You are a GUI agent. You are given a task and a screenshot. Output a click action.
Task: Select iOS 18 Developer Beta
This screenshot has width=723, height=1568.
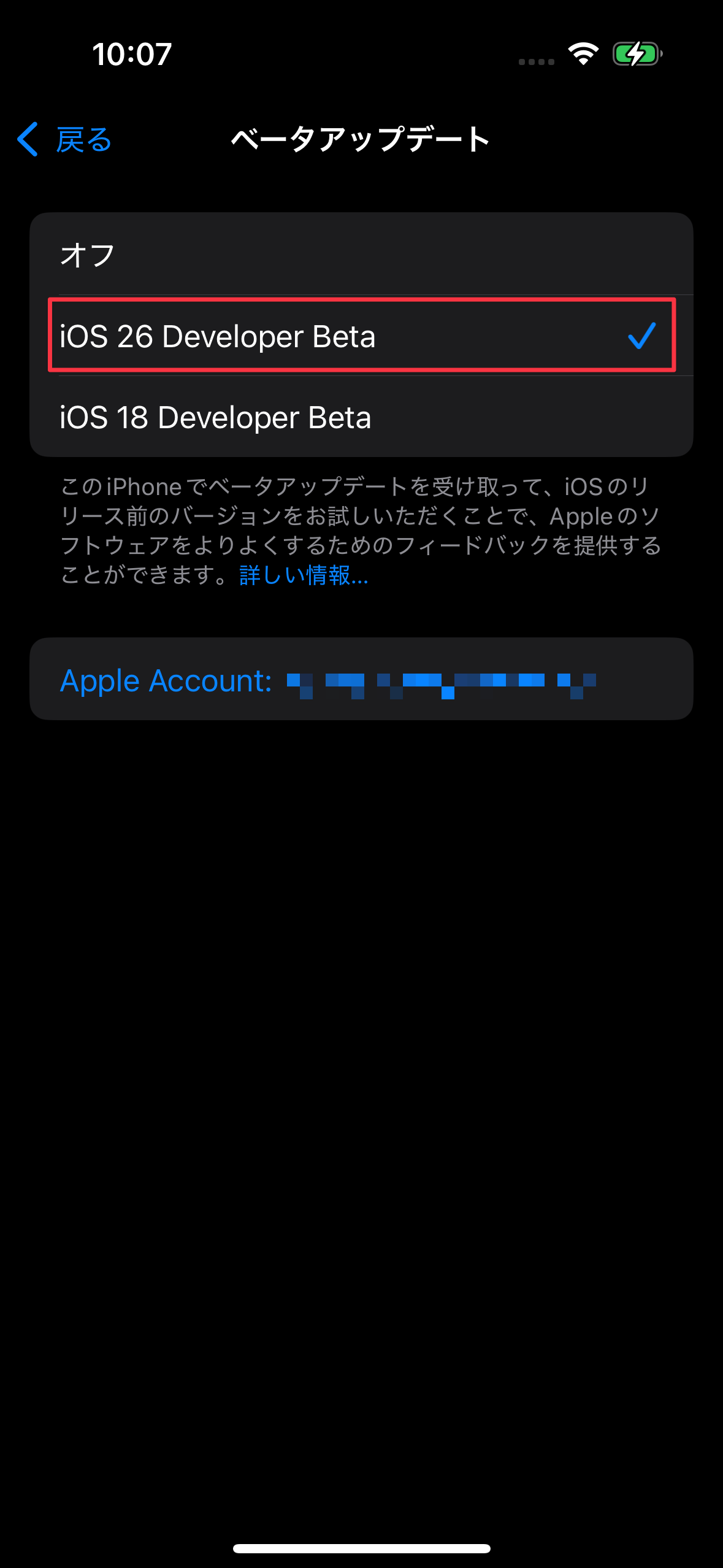(x=361, y=417)
